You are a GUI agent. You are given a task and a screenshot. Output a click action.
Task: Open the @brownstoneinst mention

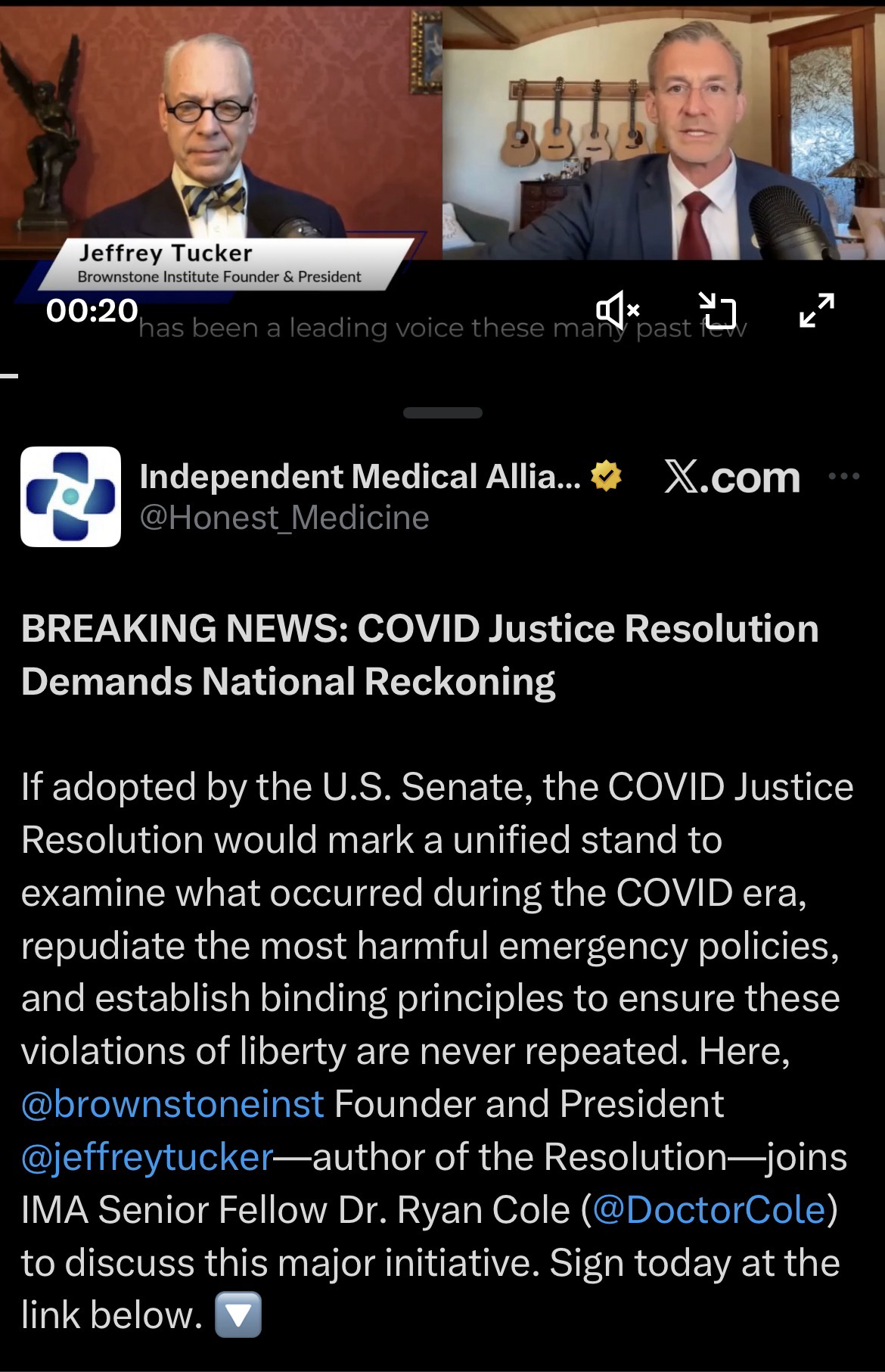pyautogui.click(x=172, y=1104)
